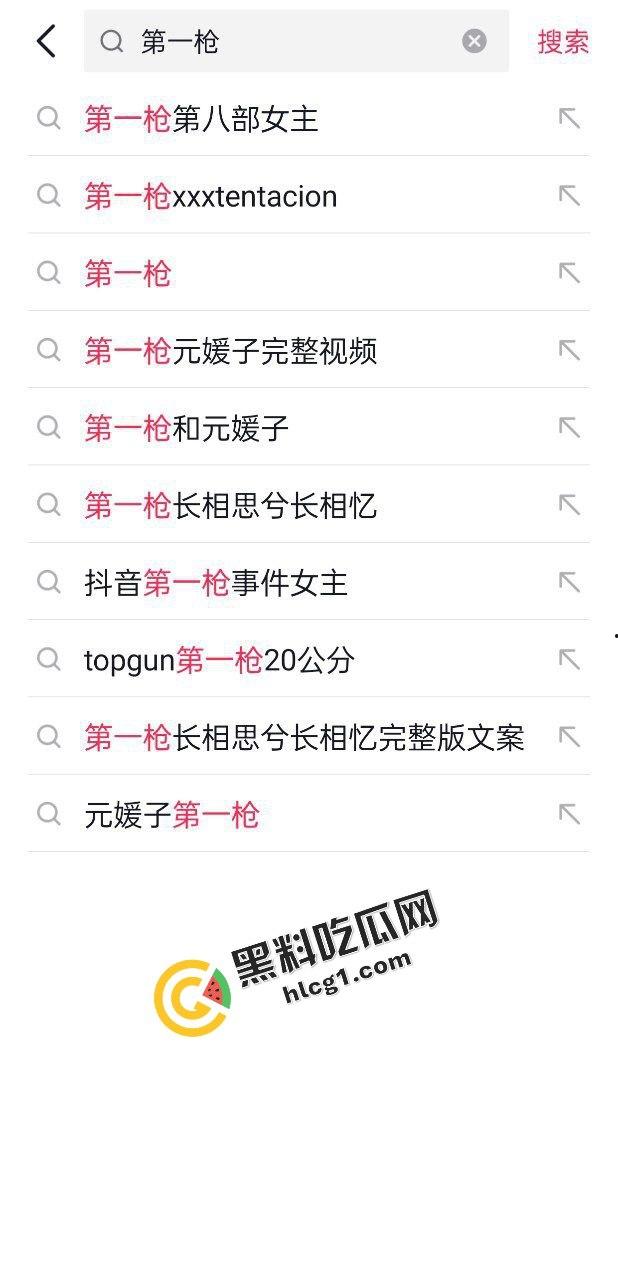
Task: Select suggestion topgun第一枪20公分
Action: pyautogui.click(x=219, y=660)
